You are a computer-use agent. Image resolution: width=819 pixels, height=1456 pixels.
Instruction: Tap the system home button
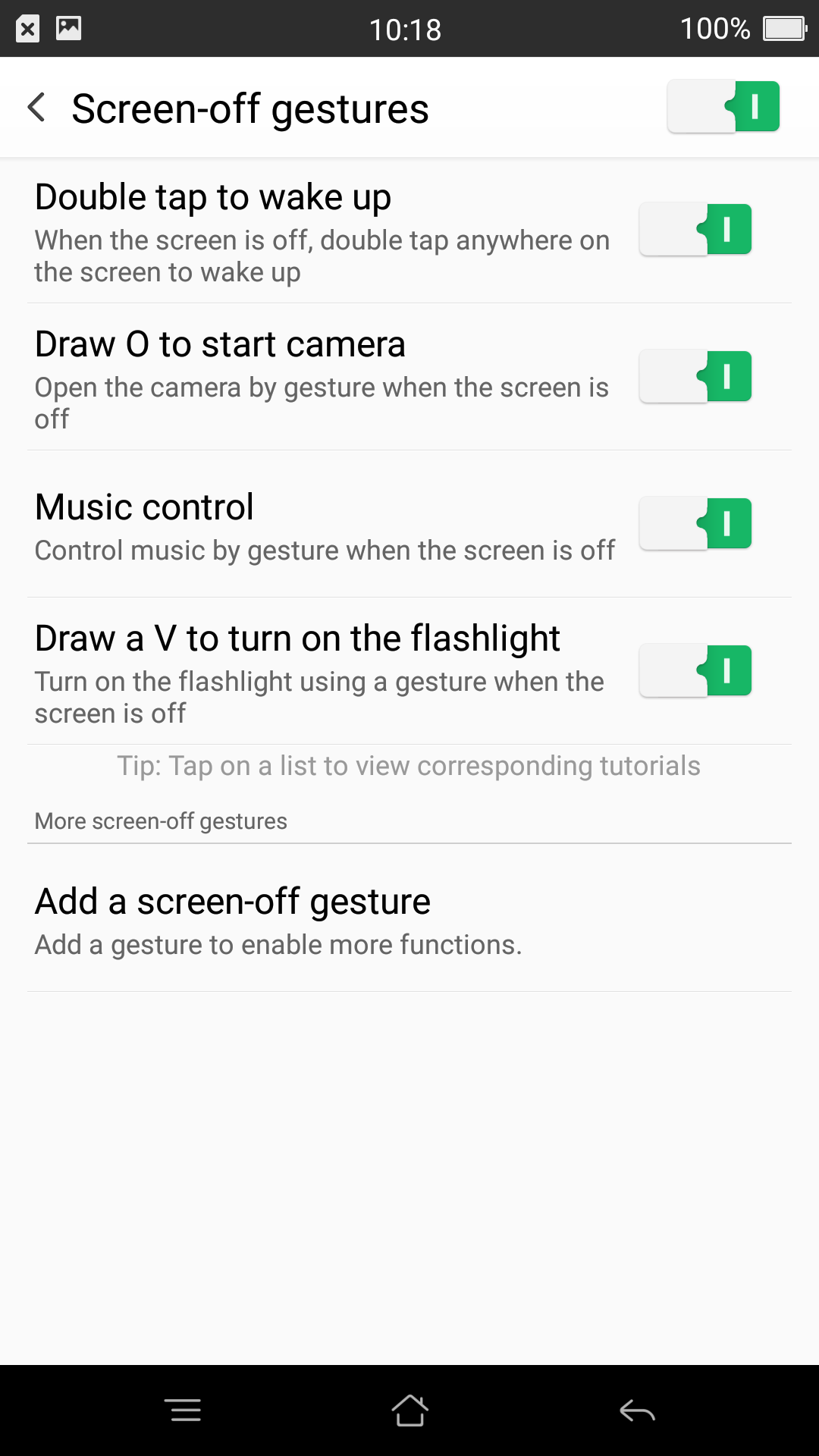tap(409, 1410)
